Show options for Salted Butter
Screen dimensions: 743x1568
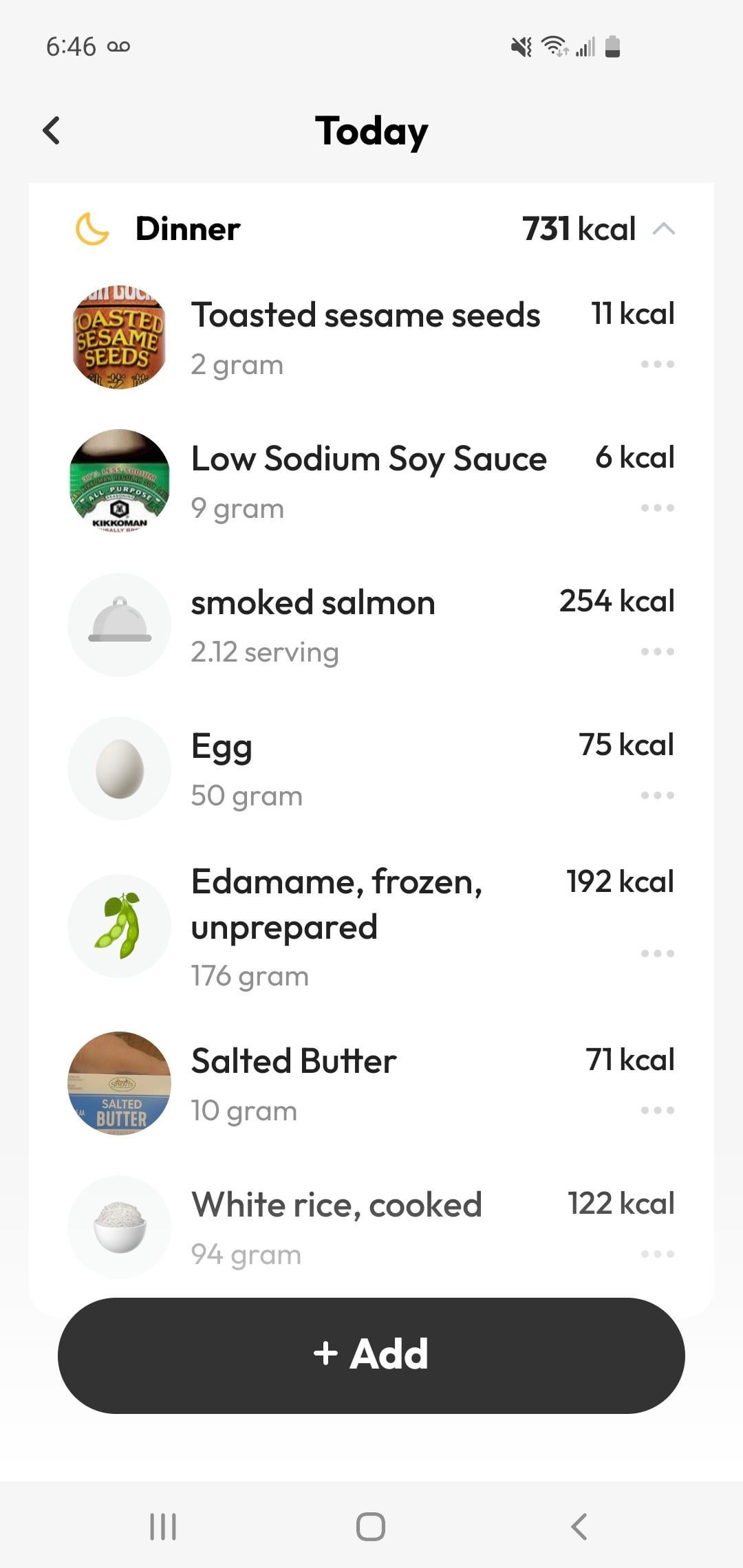point(657,1110)
